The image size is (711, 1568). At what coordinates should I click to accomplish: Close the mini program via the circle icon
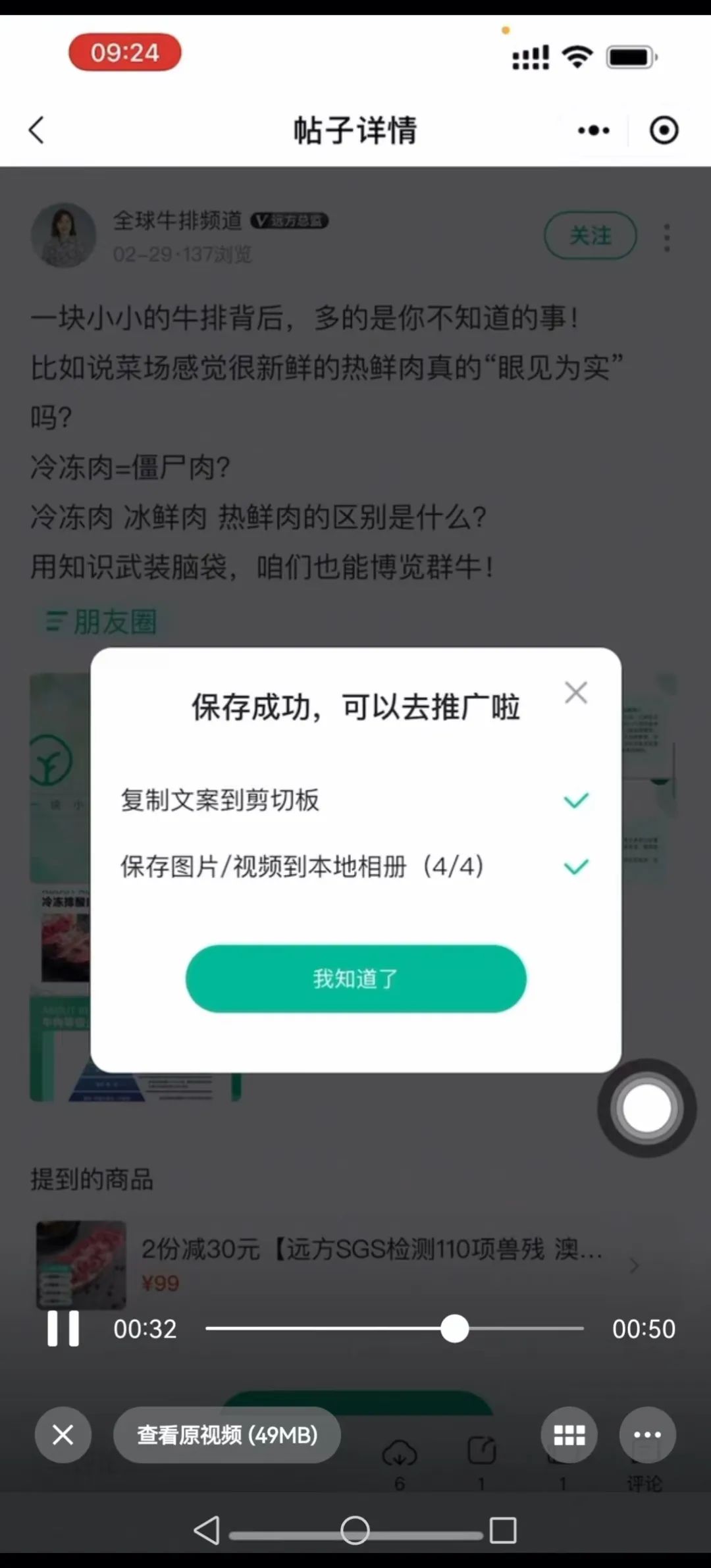click(664, 130)
